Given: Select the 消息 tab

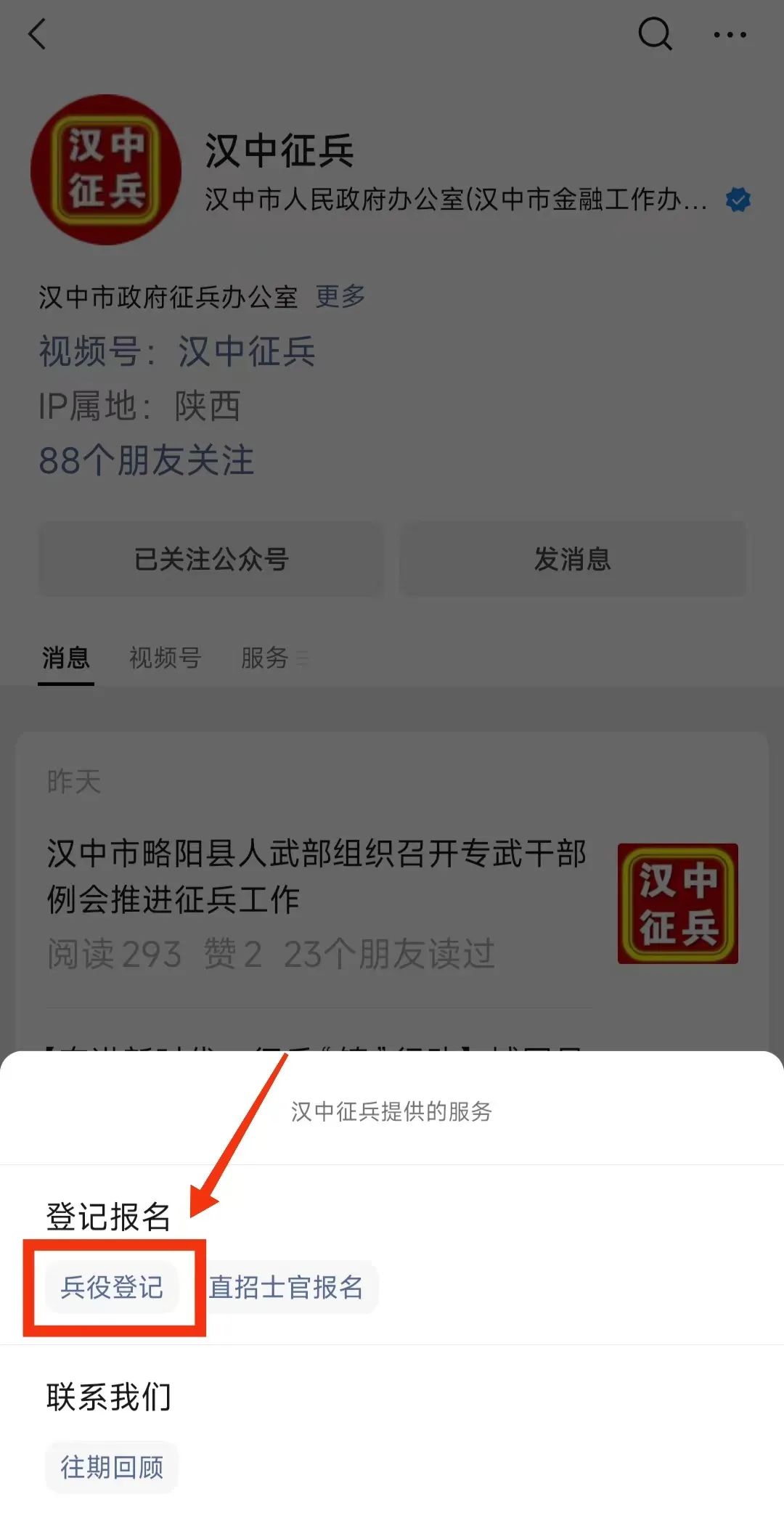Looking at the screenshot, I should coord(66,658).
